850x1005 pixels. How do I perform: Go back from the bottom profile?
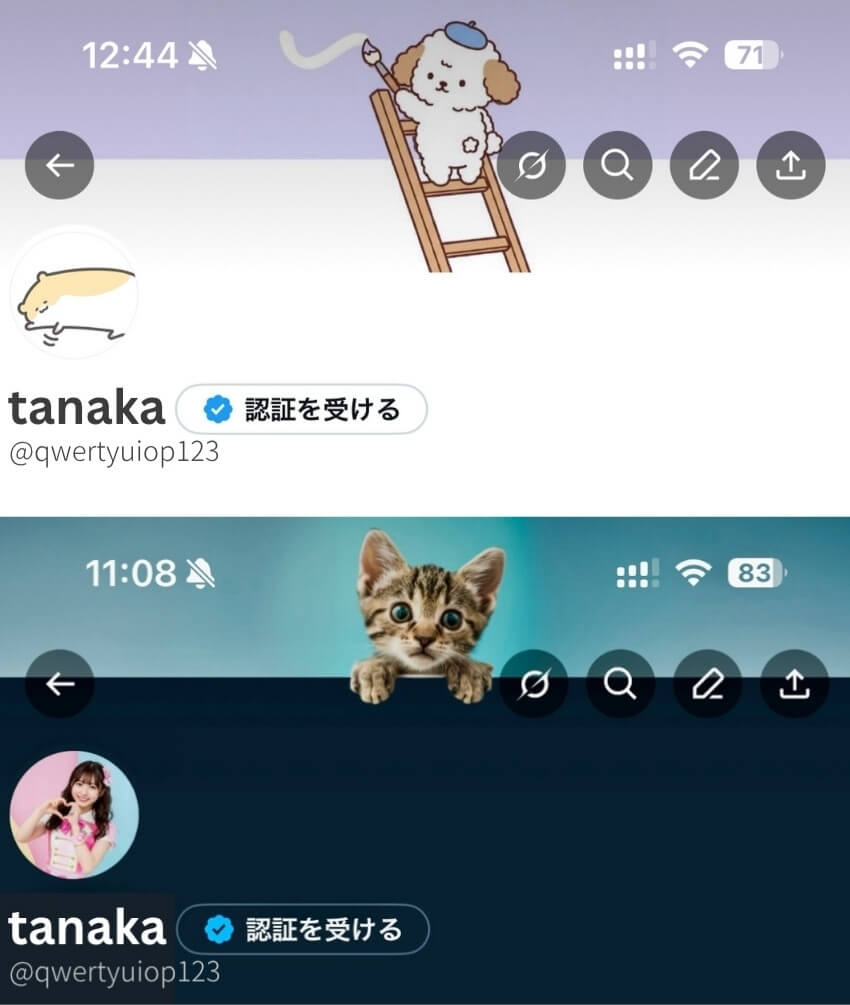point(60,684)
